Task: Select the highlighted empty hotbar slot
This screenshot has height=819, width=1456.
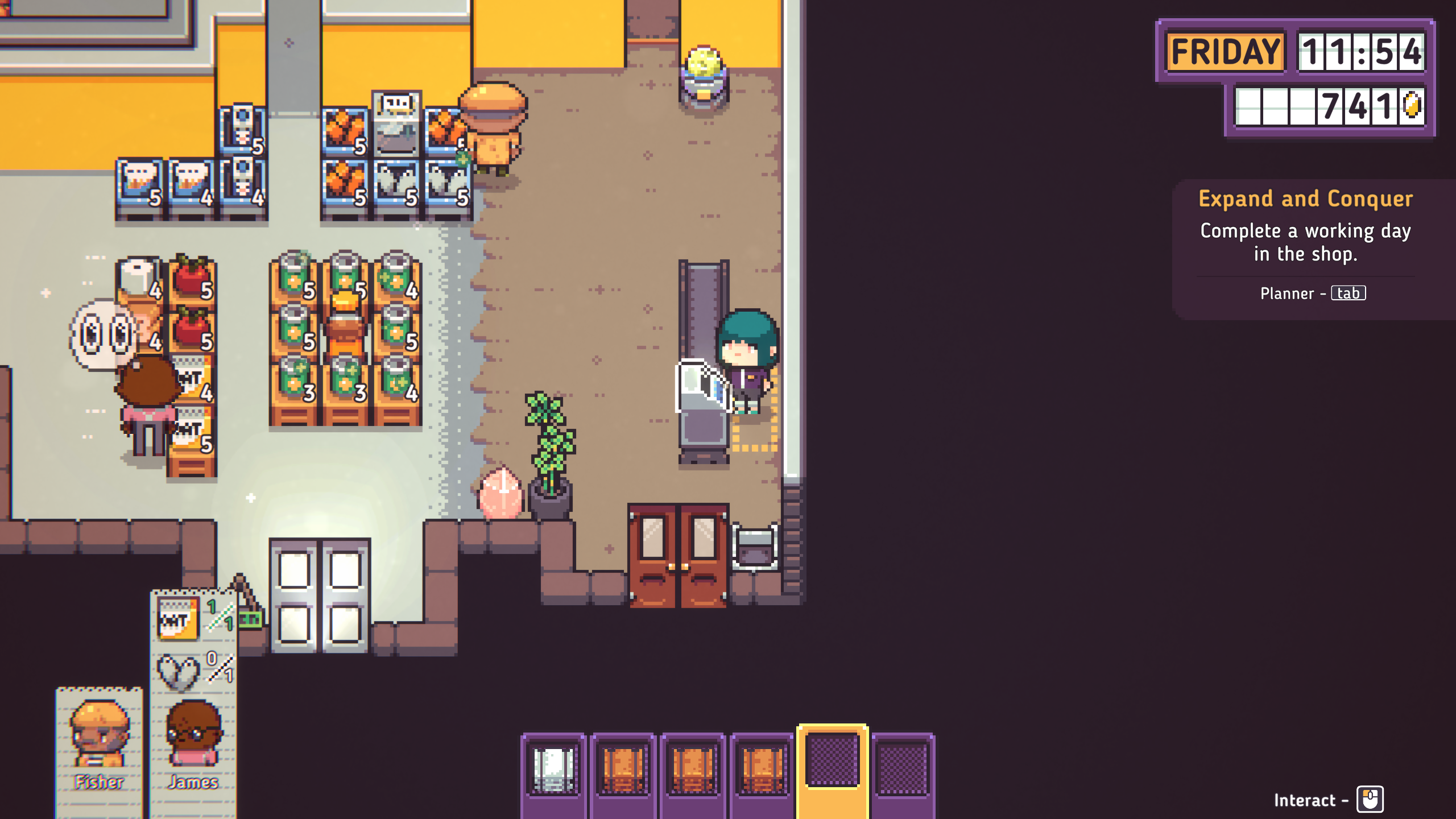Action: point(833,761)
